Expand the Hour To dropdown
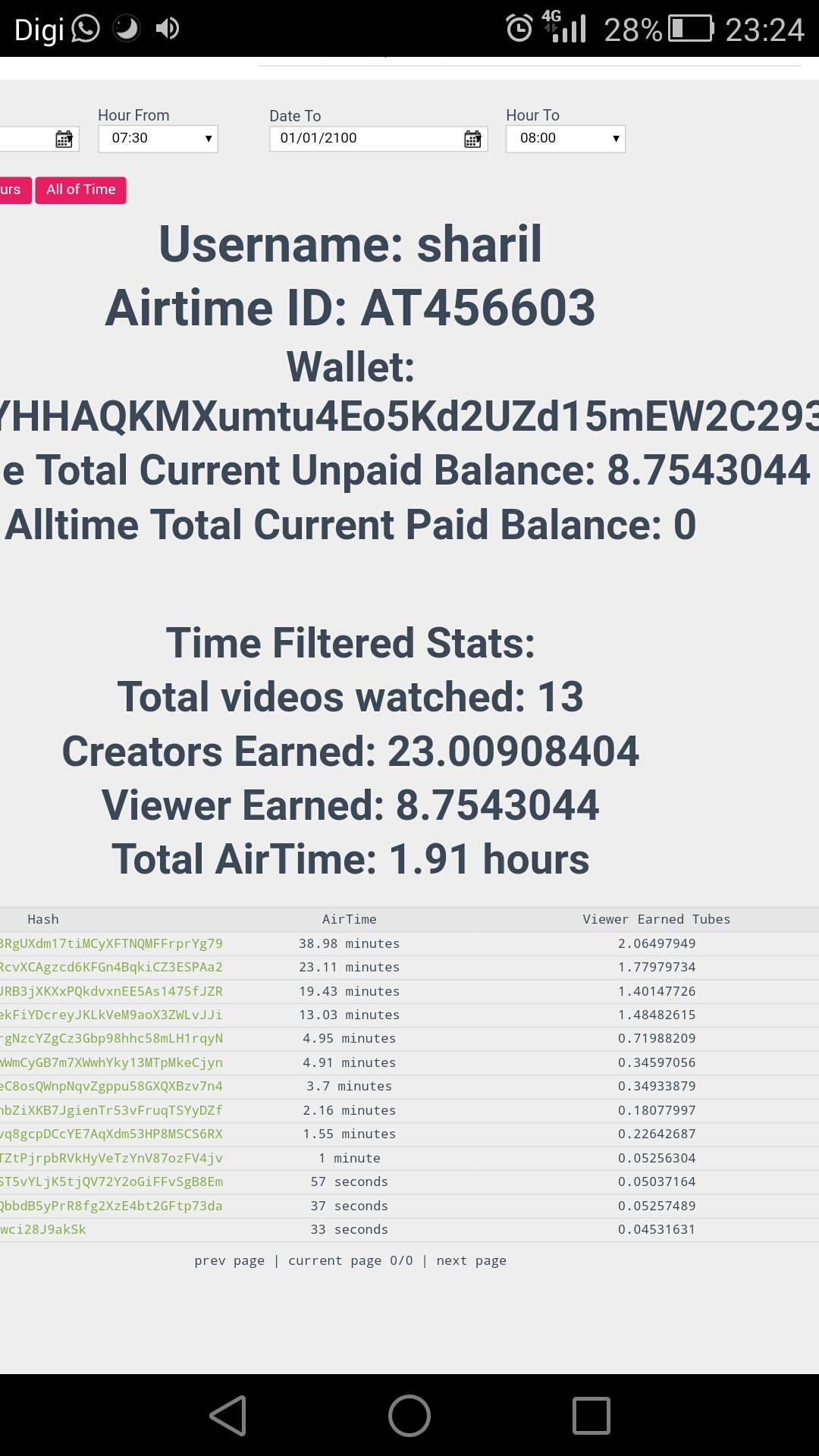Image resolution: width=819 pixels, height=1456 pixels. [x=565, y=139]
